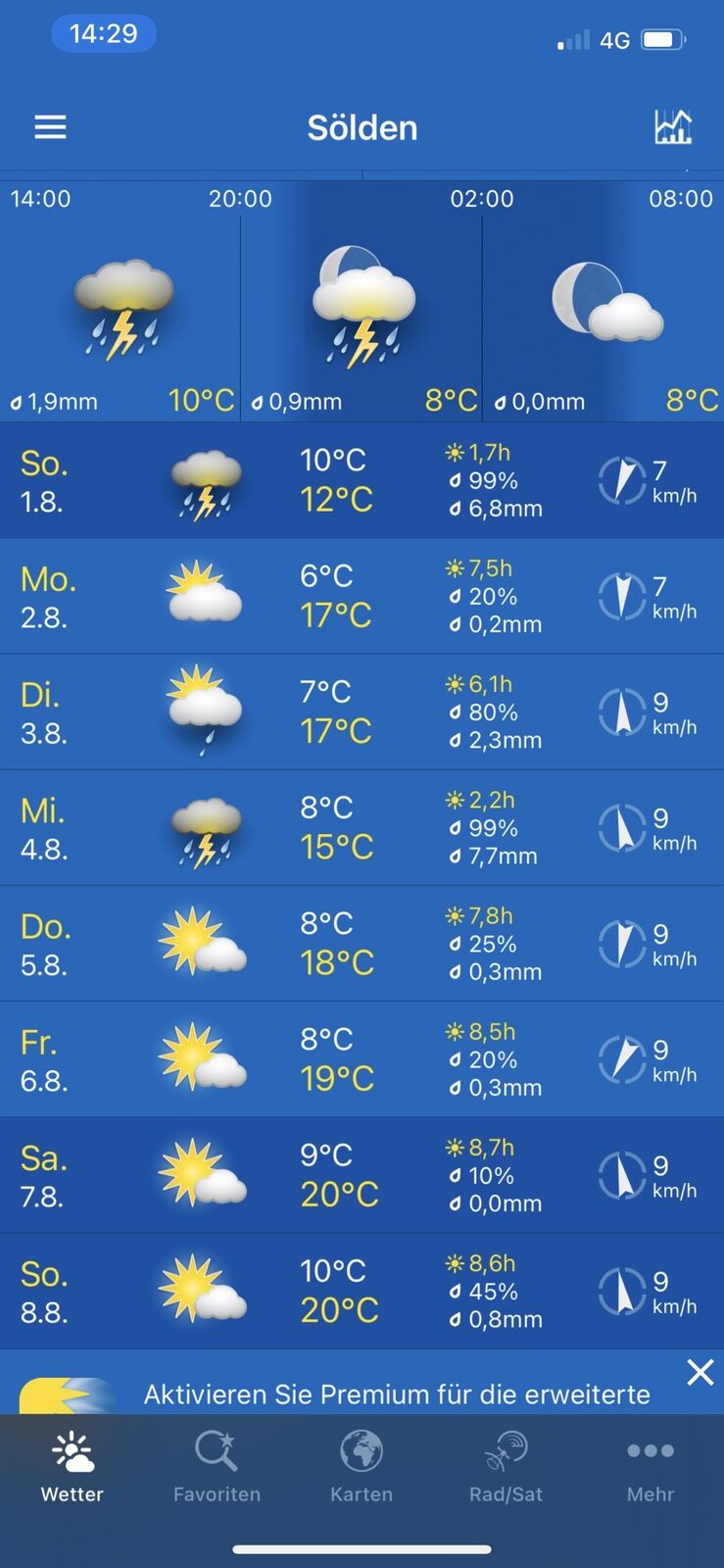This screenshot has height=1568, width=724.
Task: Open the forecast for Sa. 7.8.
Action: (362, 1174)
